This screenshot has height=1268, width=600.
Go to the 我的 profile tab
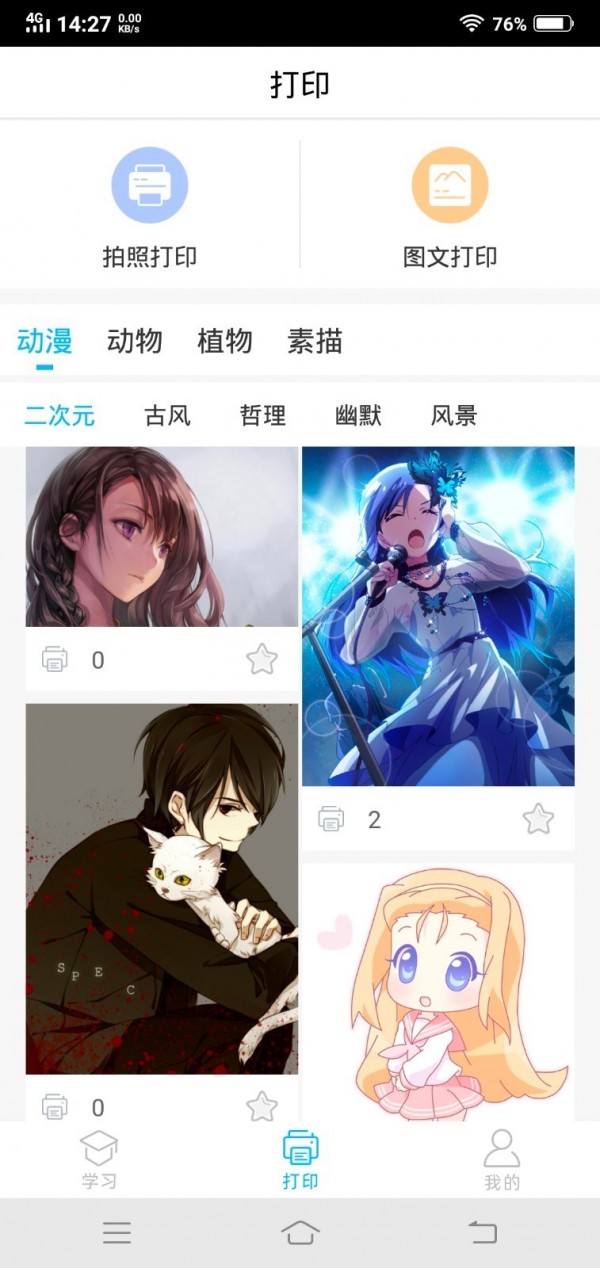pyautogui.click(x=502, y=1160)
